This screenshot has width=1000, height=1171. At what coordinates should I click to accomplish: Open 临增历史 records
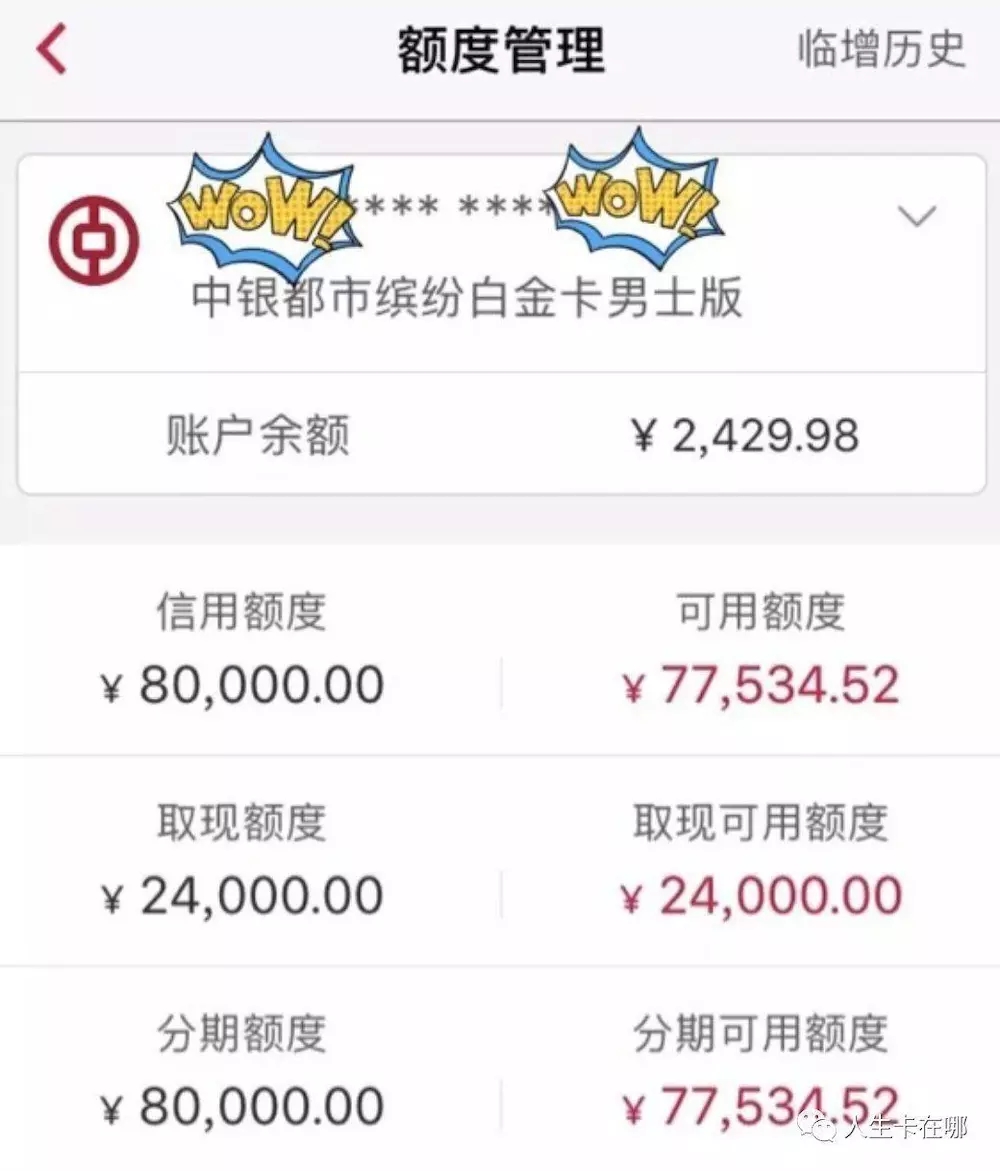(881, 50)
